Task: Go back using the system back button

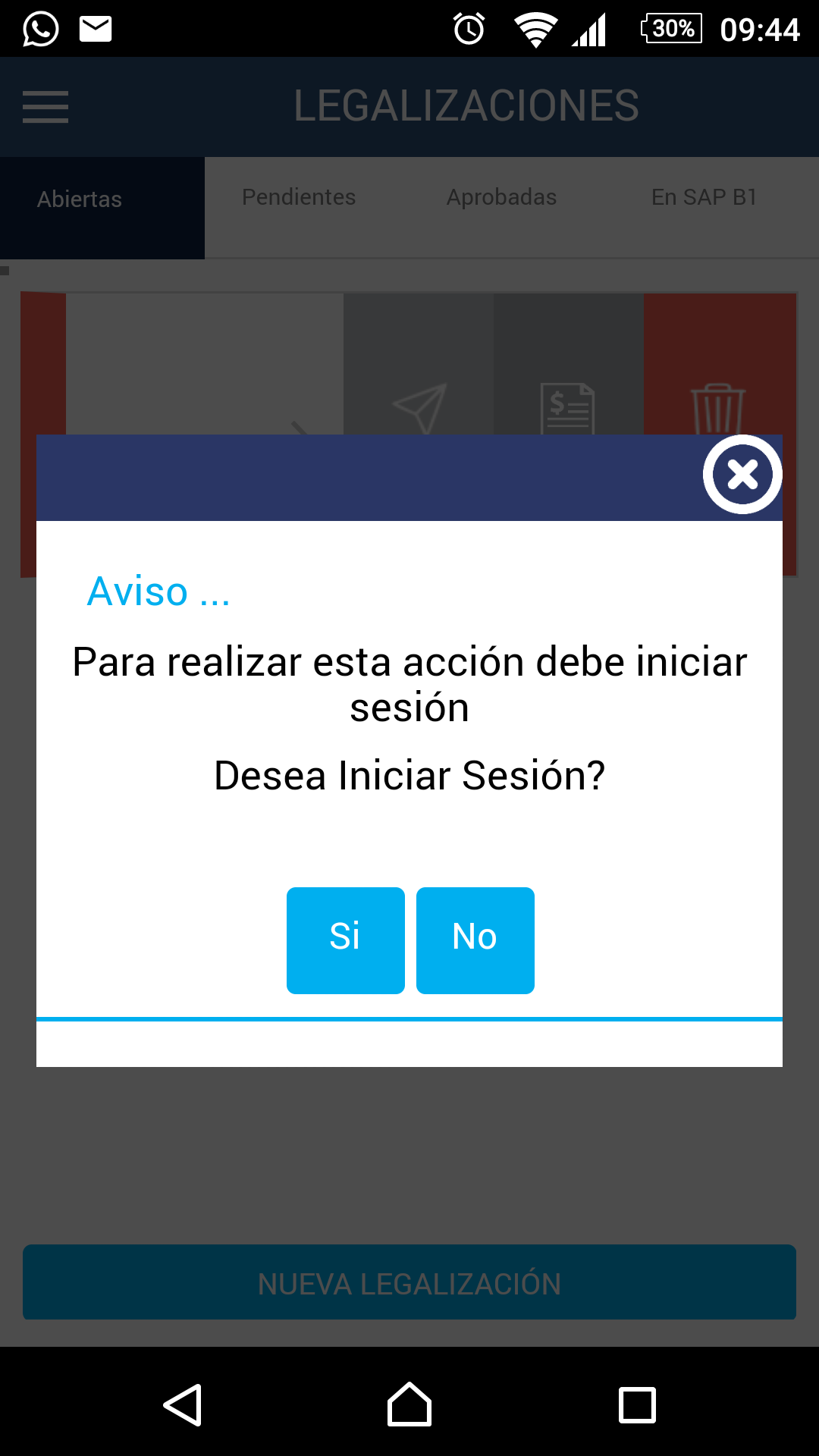Action: 183,1404
